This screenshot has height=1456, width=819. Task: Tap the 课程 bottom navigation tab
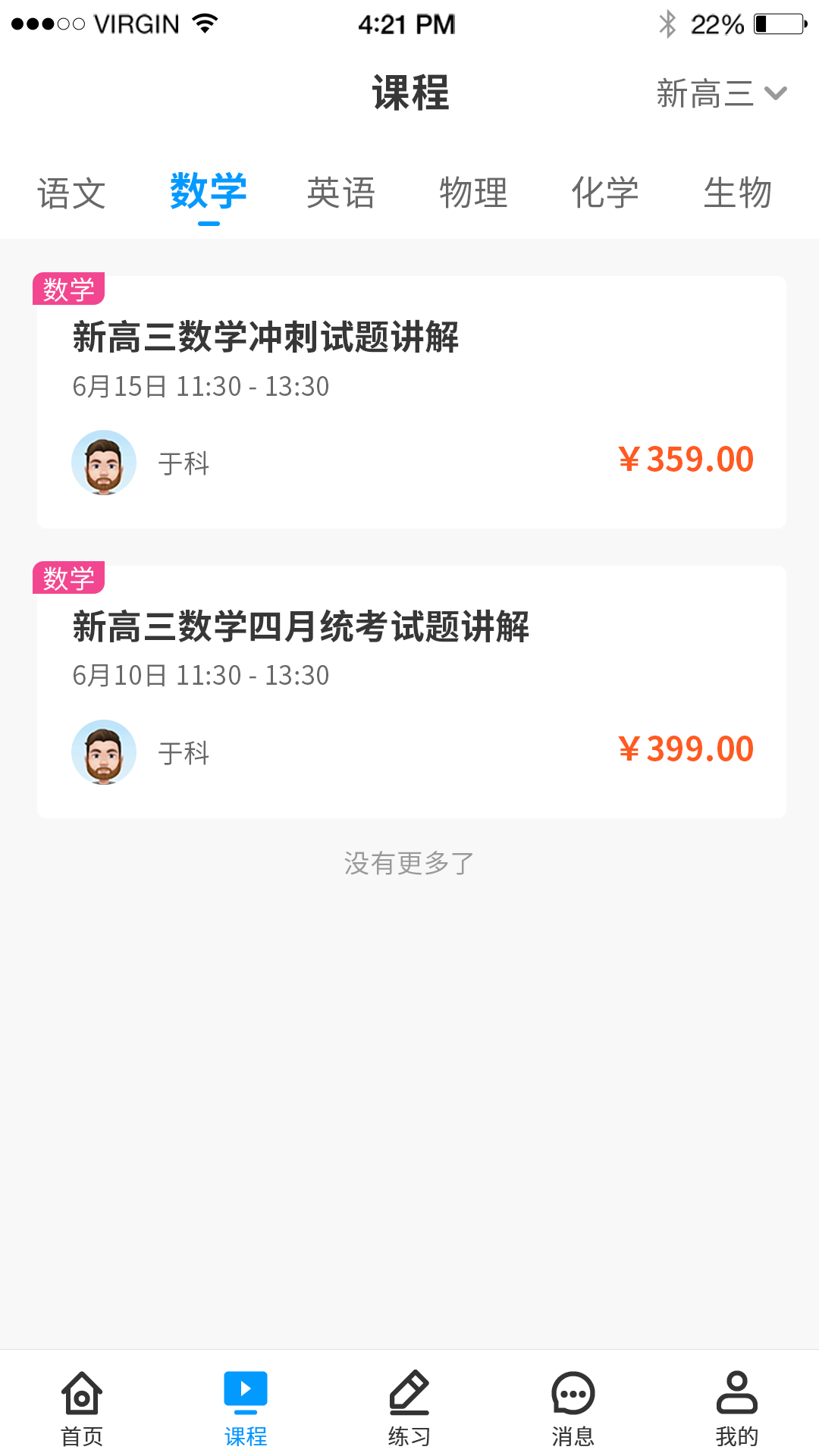point(246,1407)
